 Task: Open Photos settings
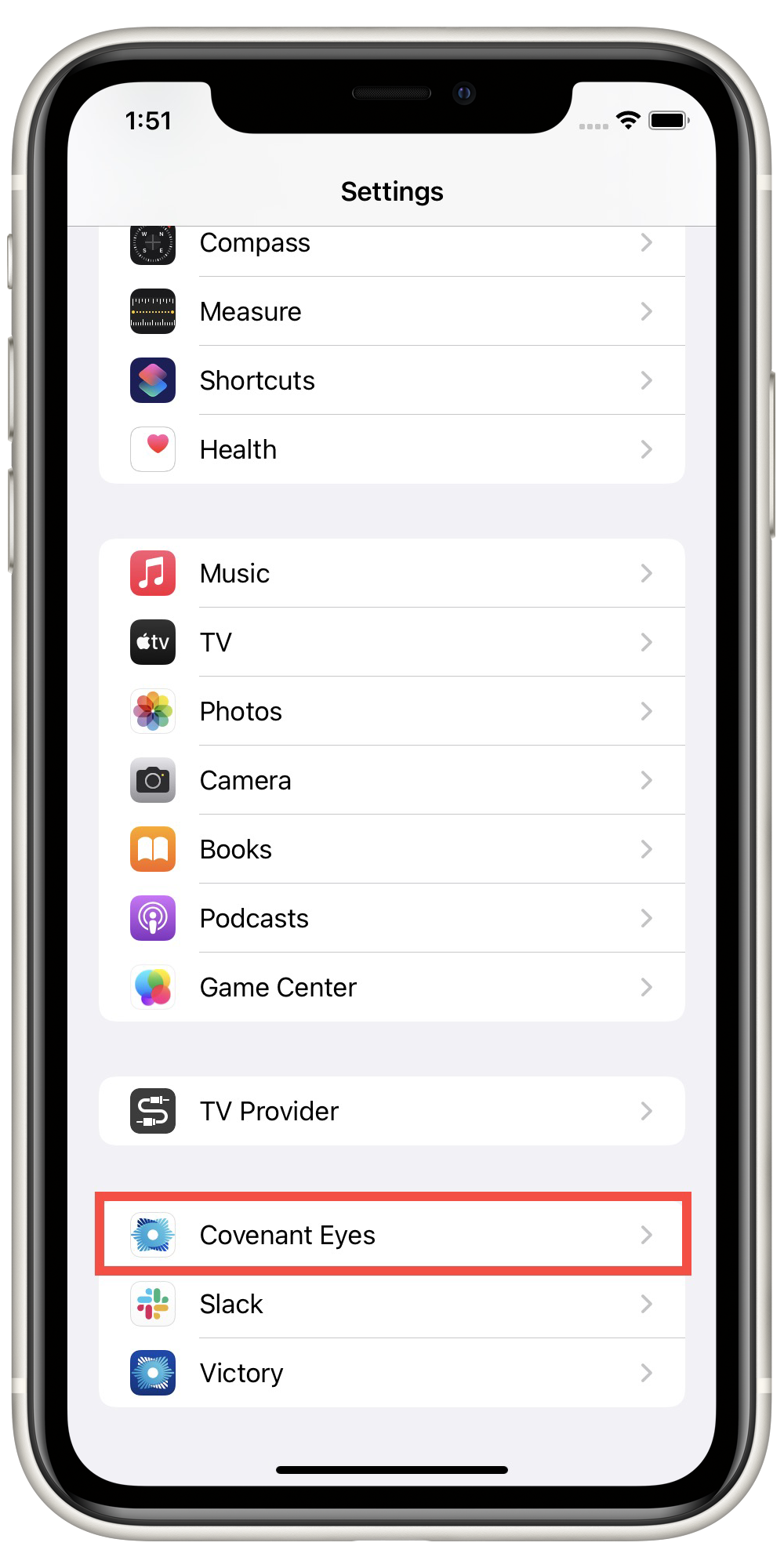click(392, 711)
